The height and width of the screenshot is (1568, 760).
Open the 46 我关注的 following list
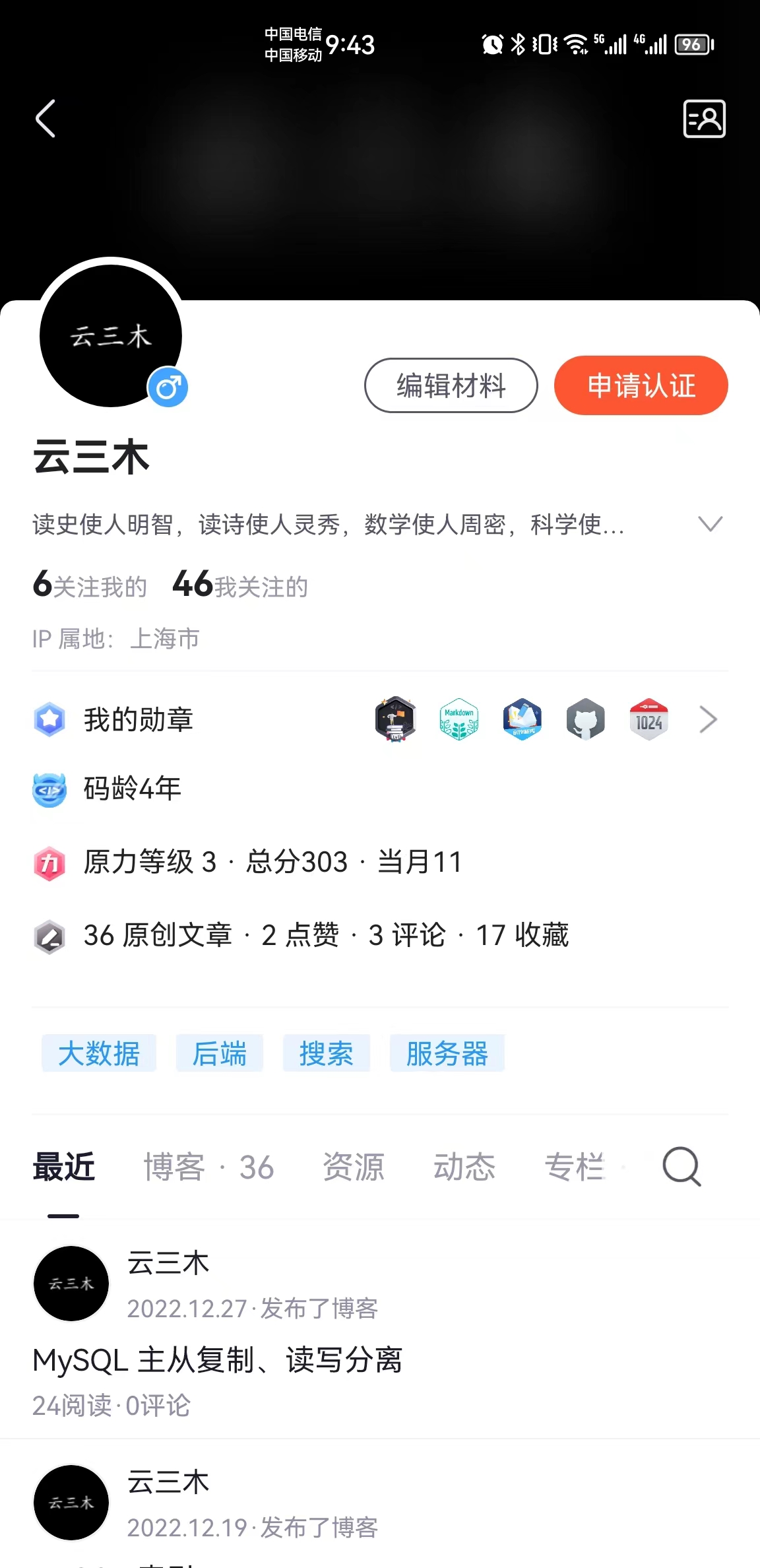tap(240, 585)
